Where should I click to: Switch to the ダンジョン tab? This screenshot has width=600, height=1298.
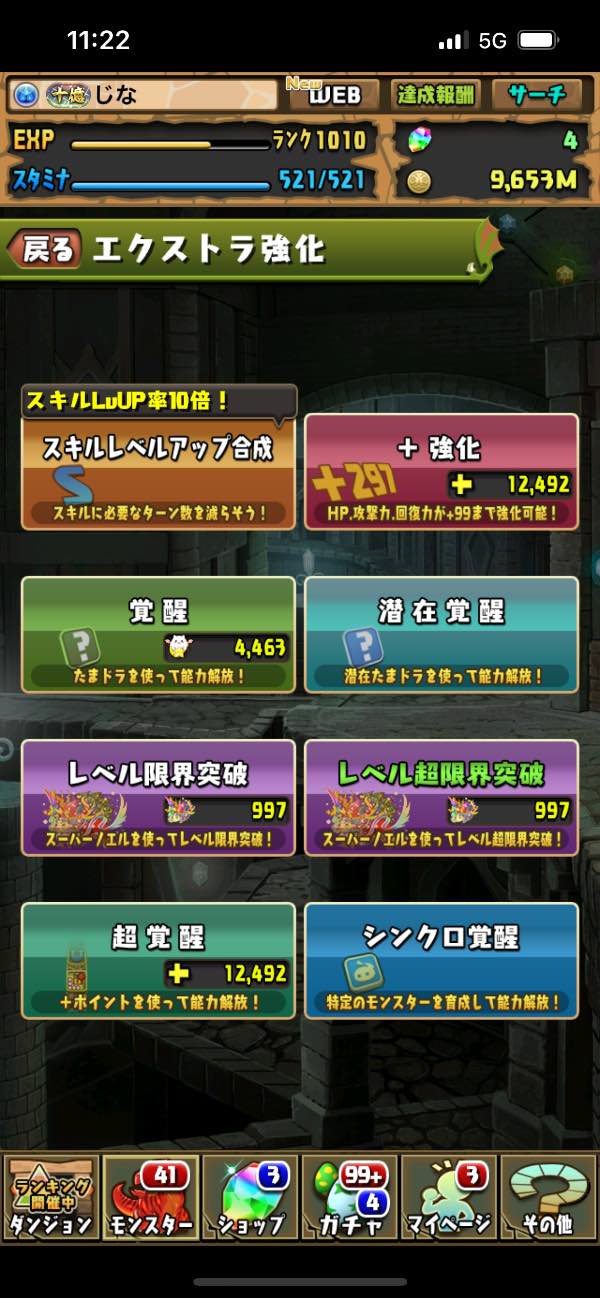click(51, 1198)
